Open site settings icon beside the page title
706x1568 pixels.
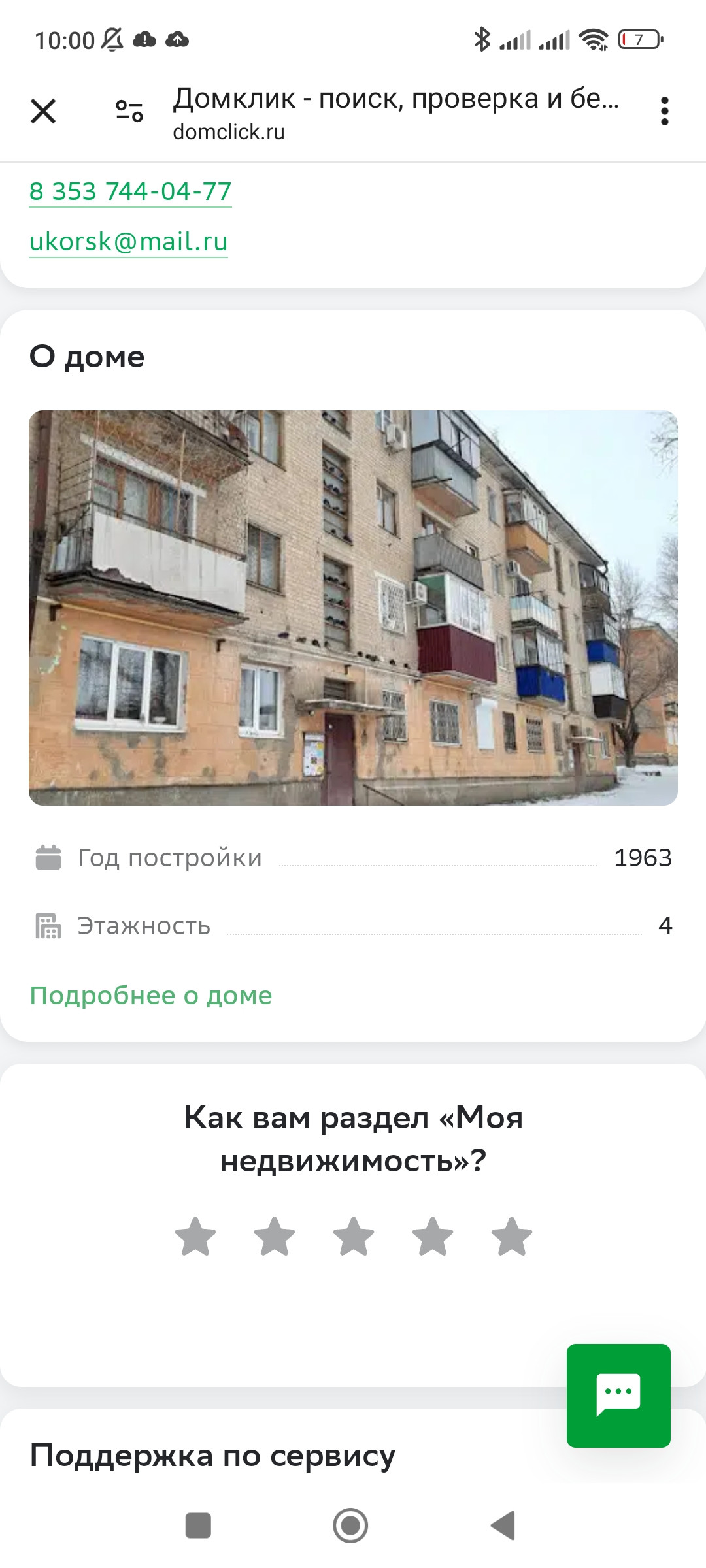click(x=129, y=111)
